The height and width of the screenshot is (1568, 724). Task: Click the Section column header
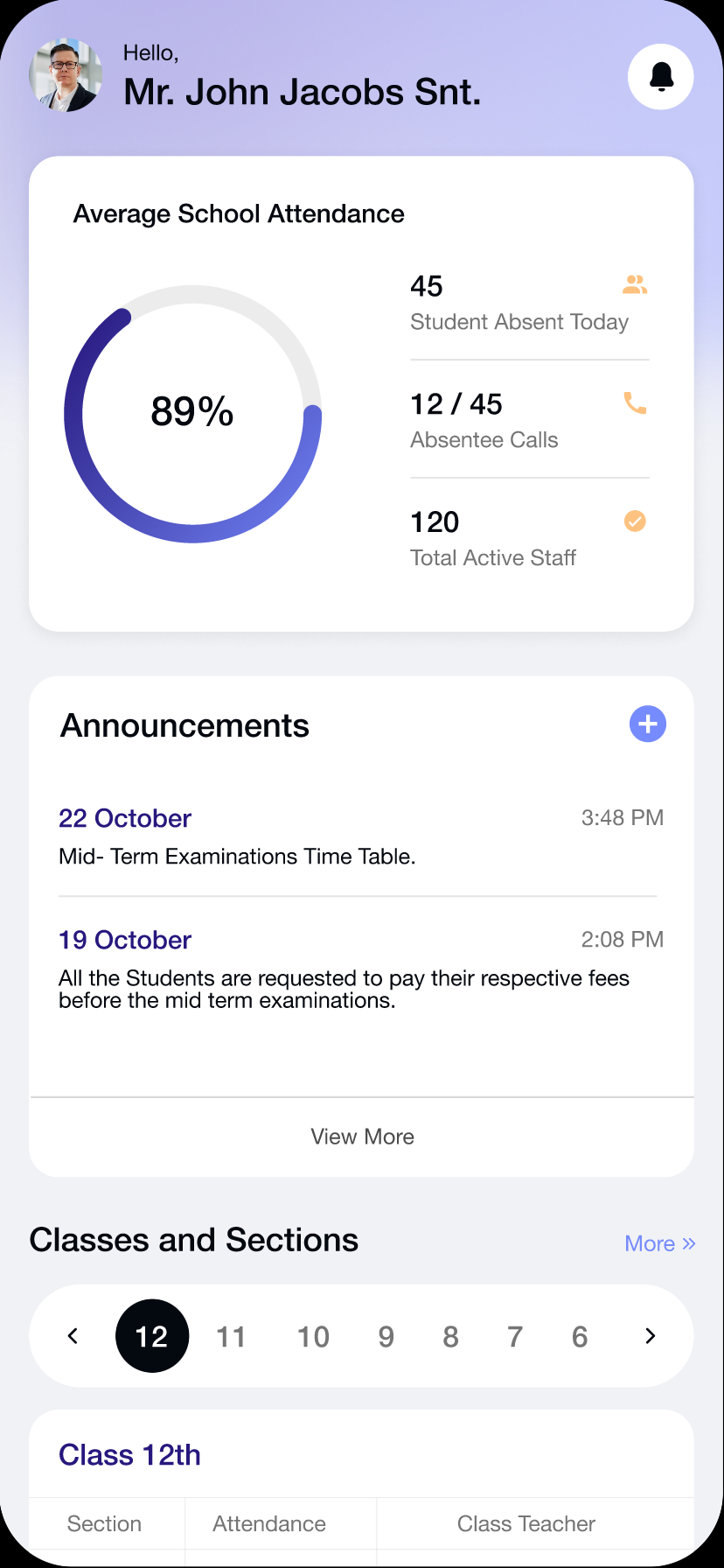pyautogui.click(x=105, y=1523)
